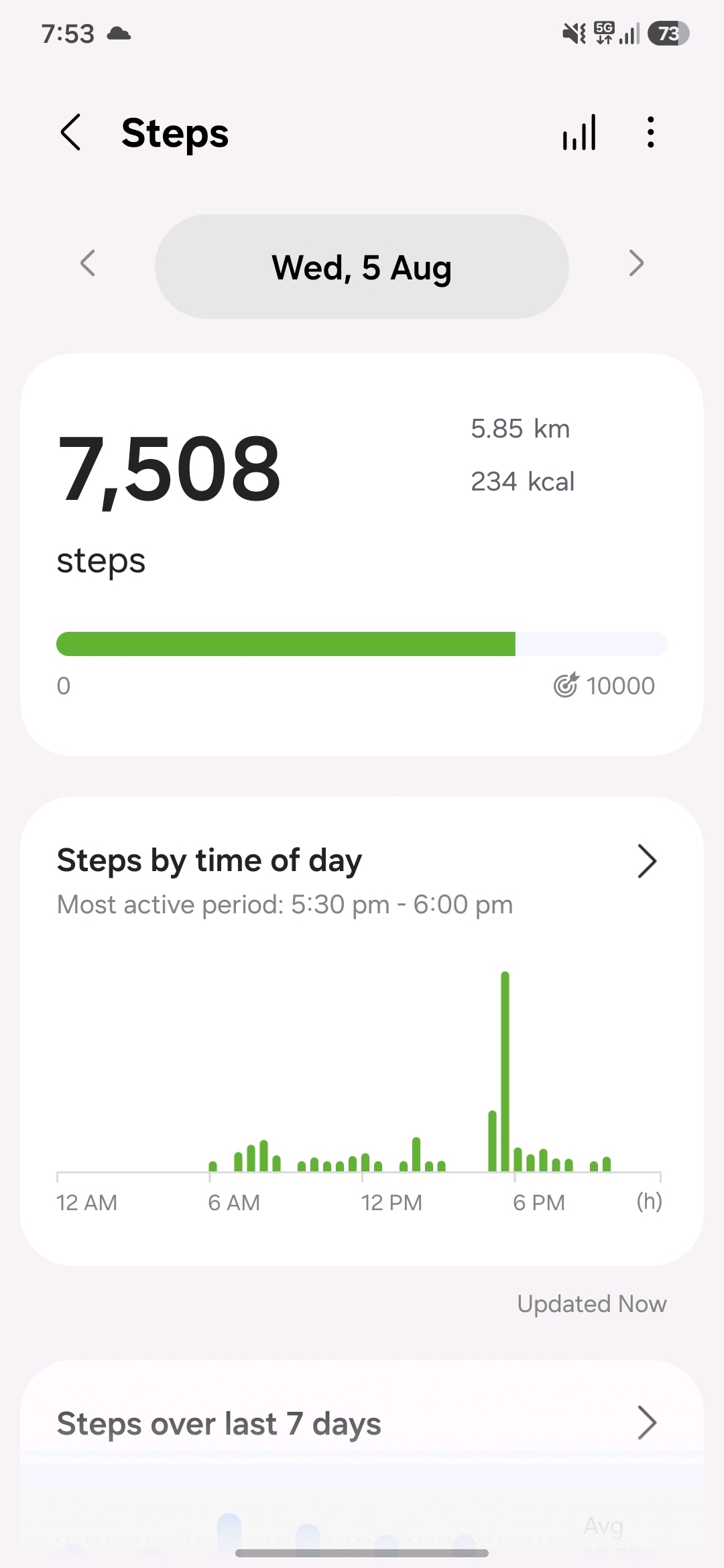724x1568 pixels.
Task: Go to the next day
Action: (x=636, y=263)
